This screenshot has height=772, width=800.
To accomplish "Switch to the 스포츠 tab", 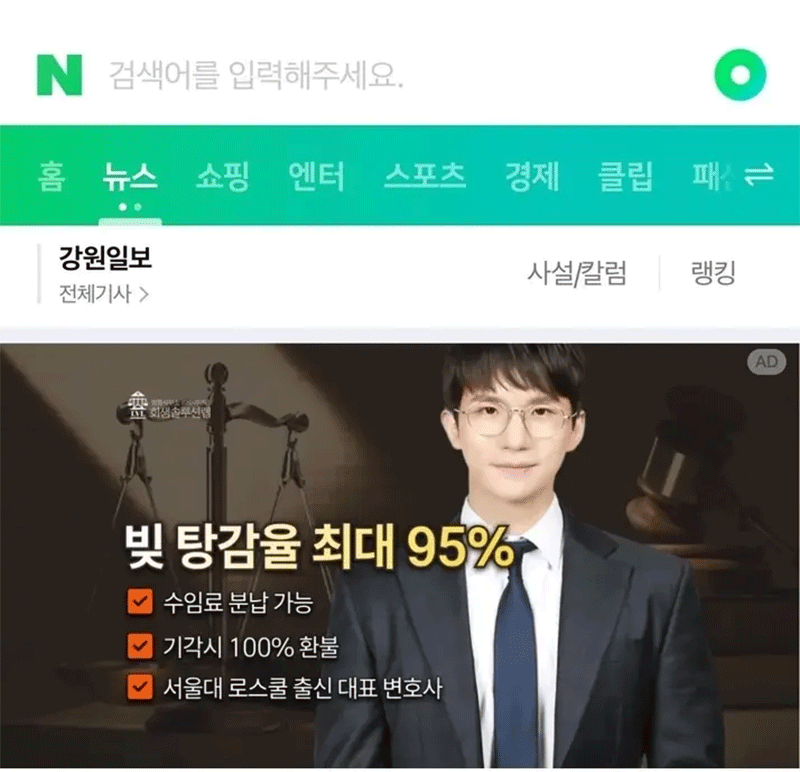I will (x=425, y=177).
